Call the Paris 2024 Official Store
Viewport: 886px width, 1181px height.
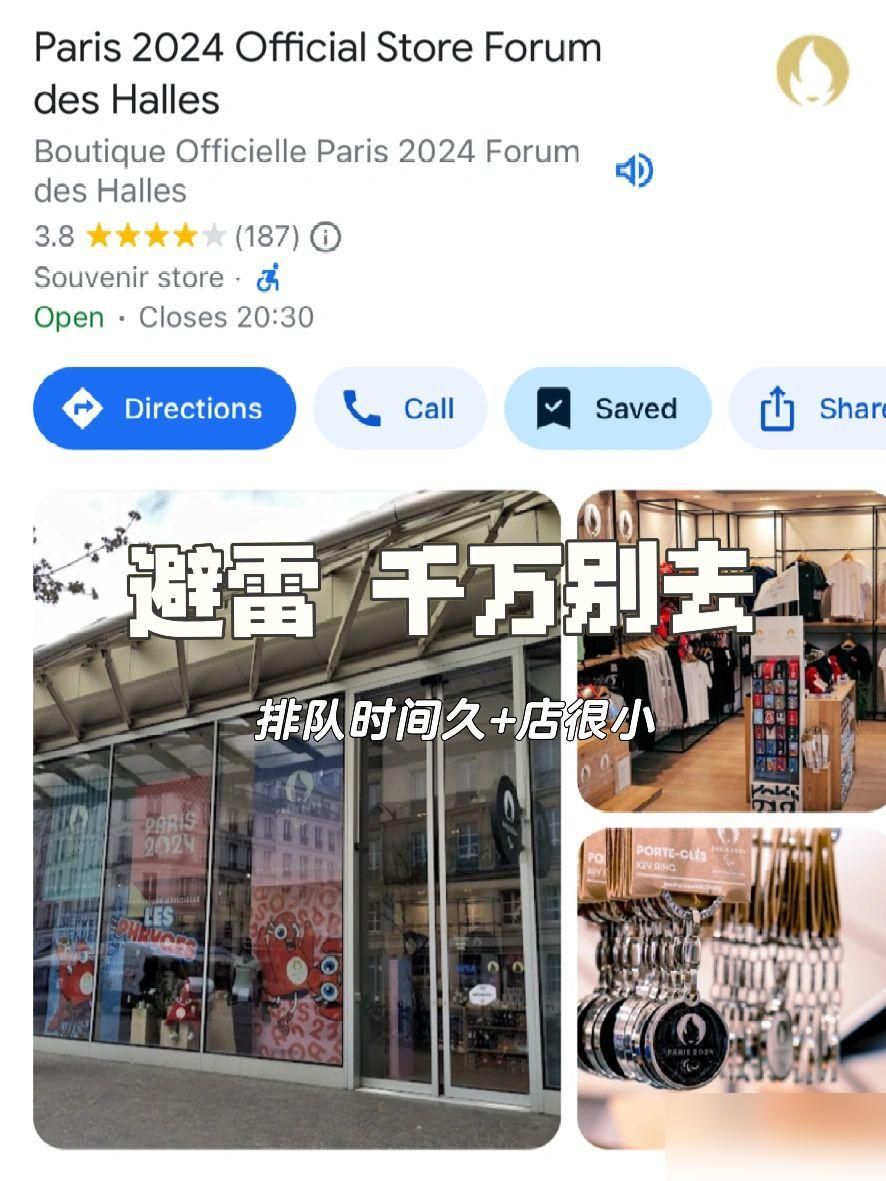[x=400, y=408]
